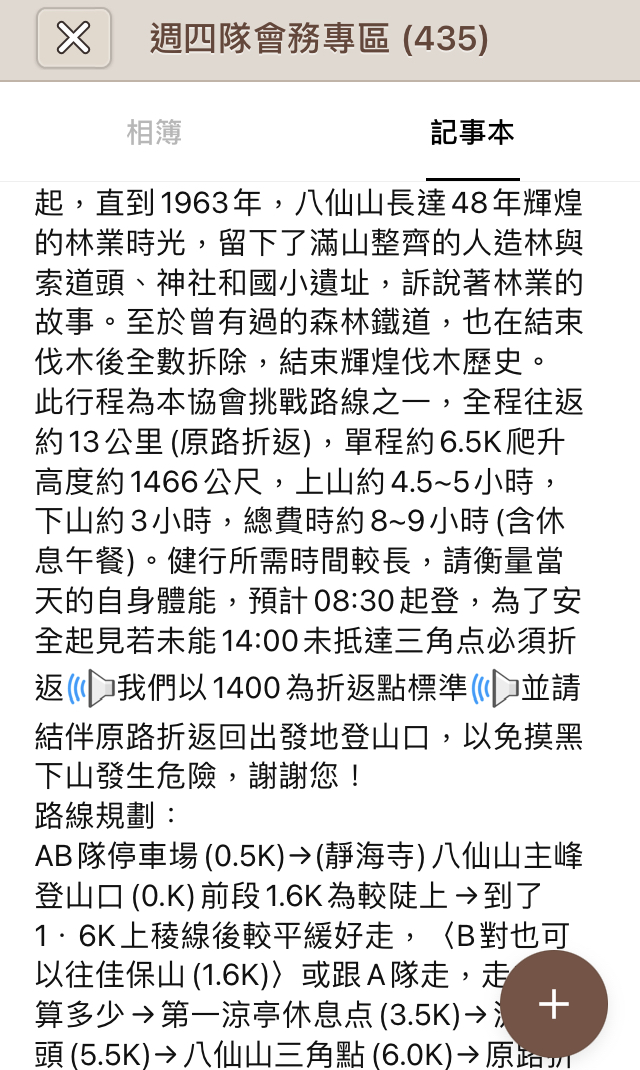Image resolution: width=640 pixels, height=1070 pixels.
Task: Select the 記事本 tab
Action: (472, 133)
